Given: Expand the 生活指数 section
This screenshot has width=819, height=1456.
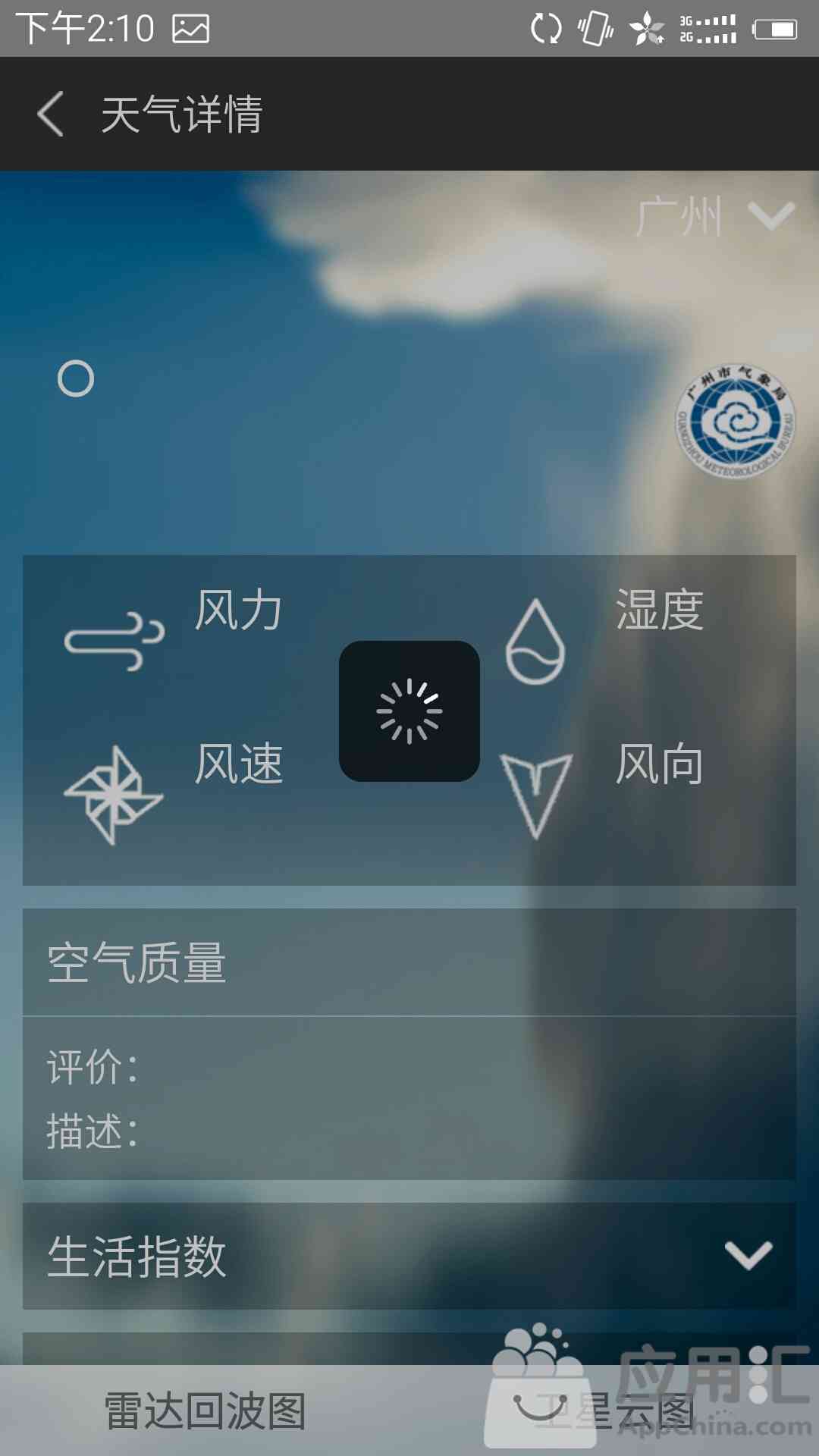Looking at the screenshot, I should coord(748,1256).
